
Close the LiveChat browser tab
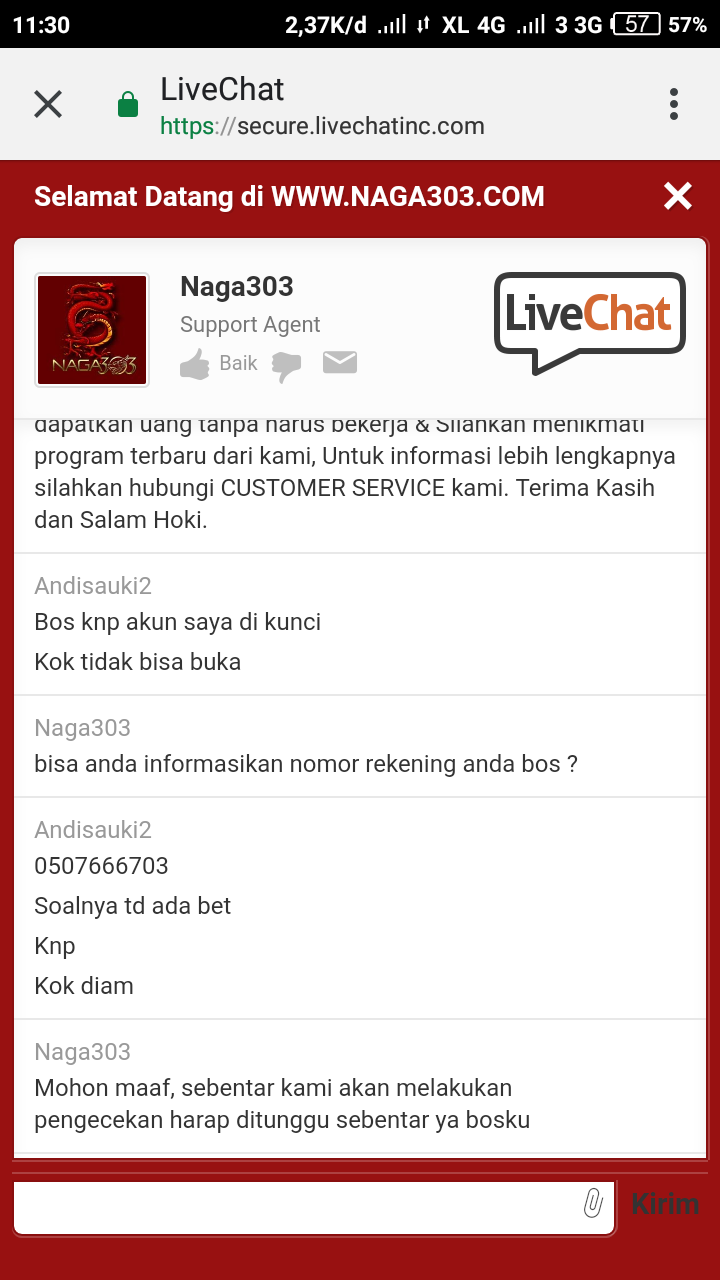(x=48, y=104)
